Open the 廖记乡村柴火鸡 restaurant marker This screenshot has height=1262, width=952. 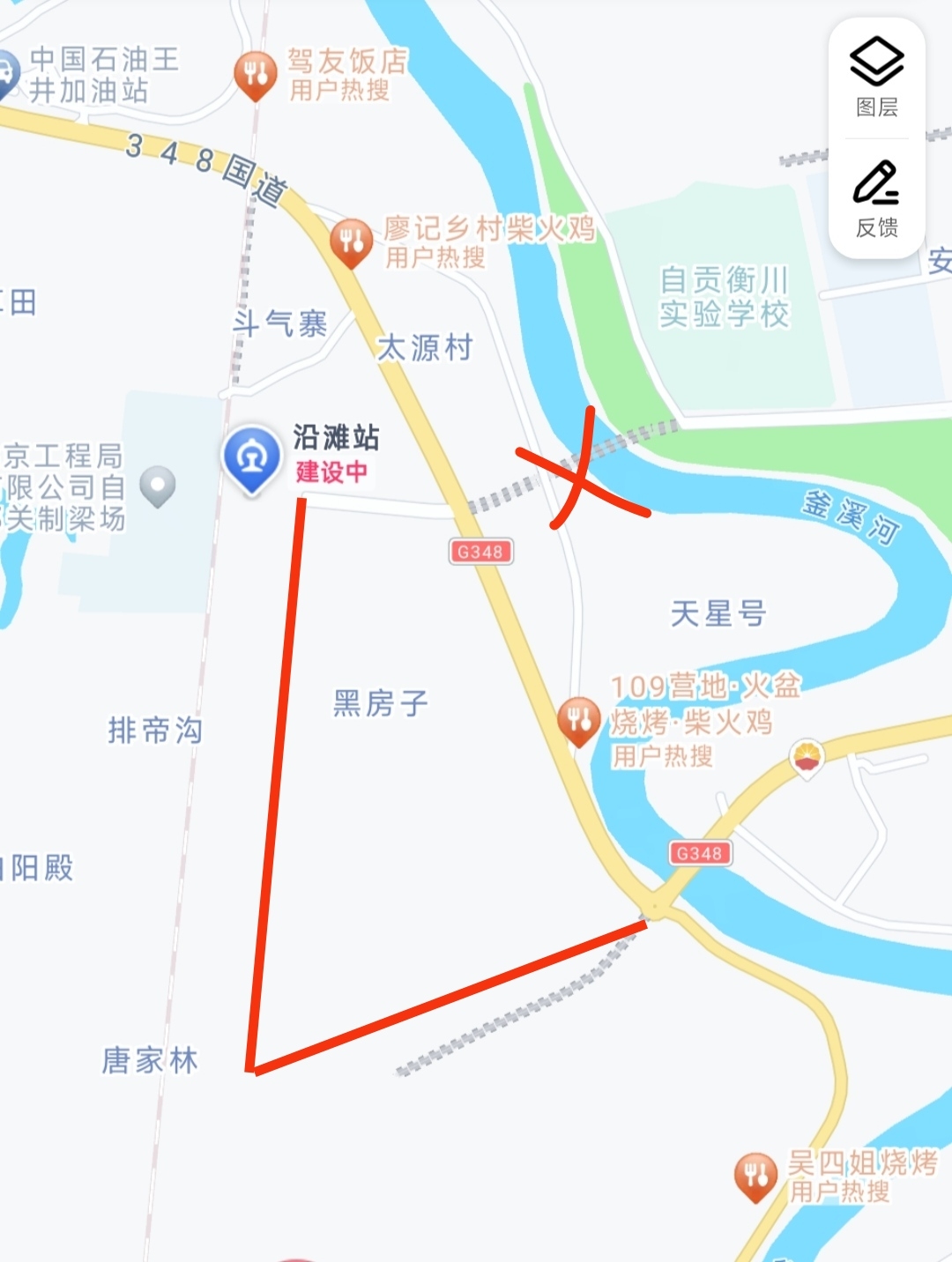coord(351,241)
